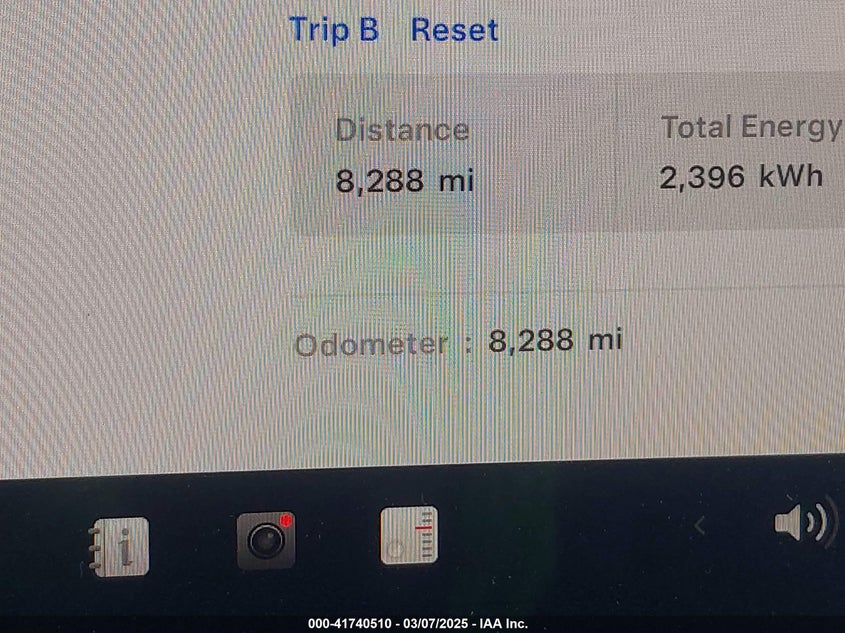Tap the speaker volume icon

coord(805,523)
